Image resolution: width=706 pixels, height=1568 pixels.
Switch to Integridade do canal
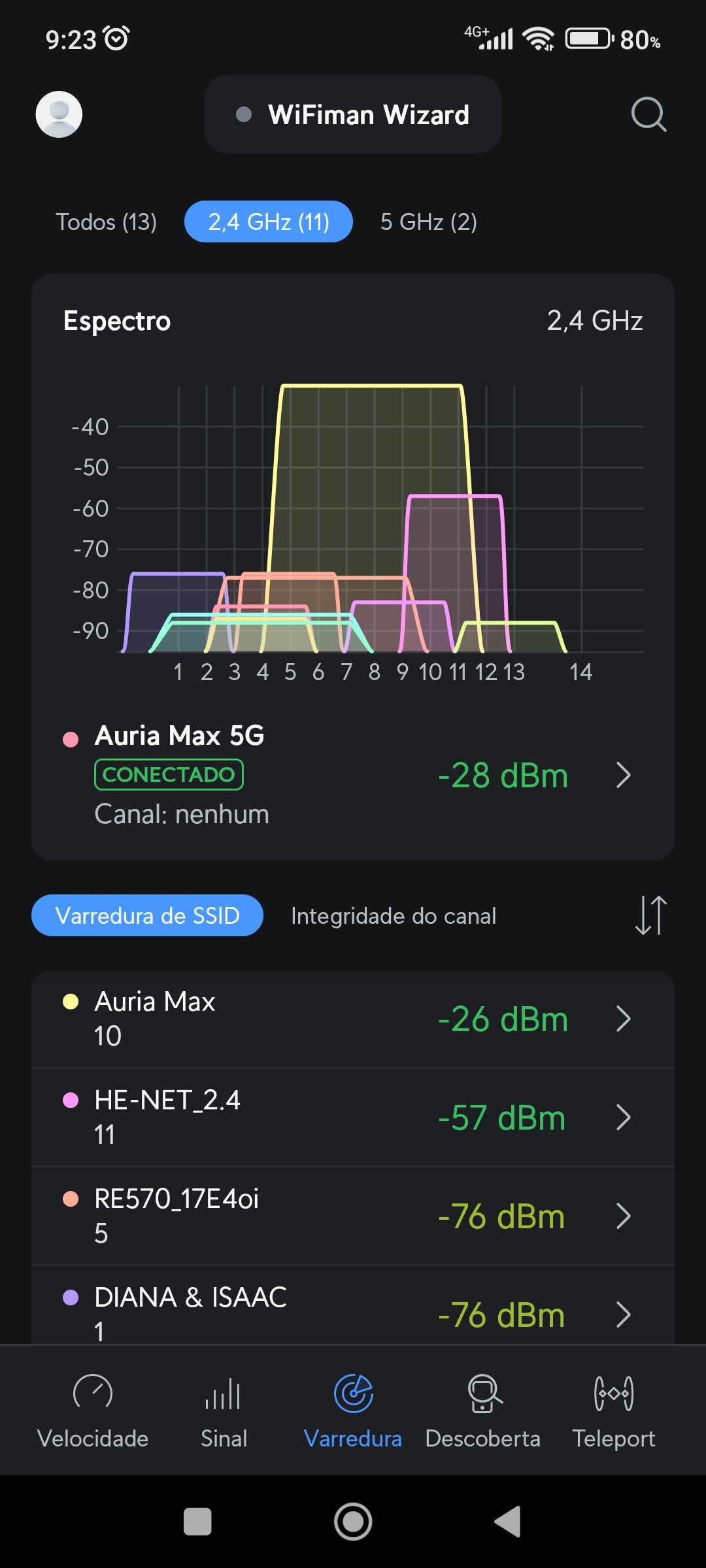[393, 916]
